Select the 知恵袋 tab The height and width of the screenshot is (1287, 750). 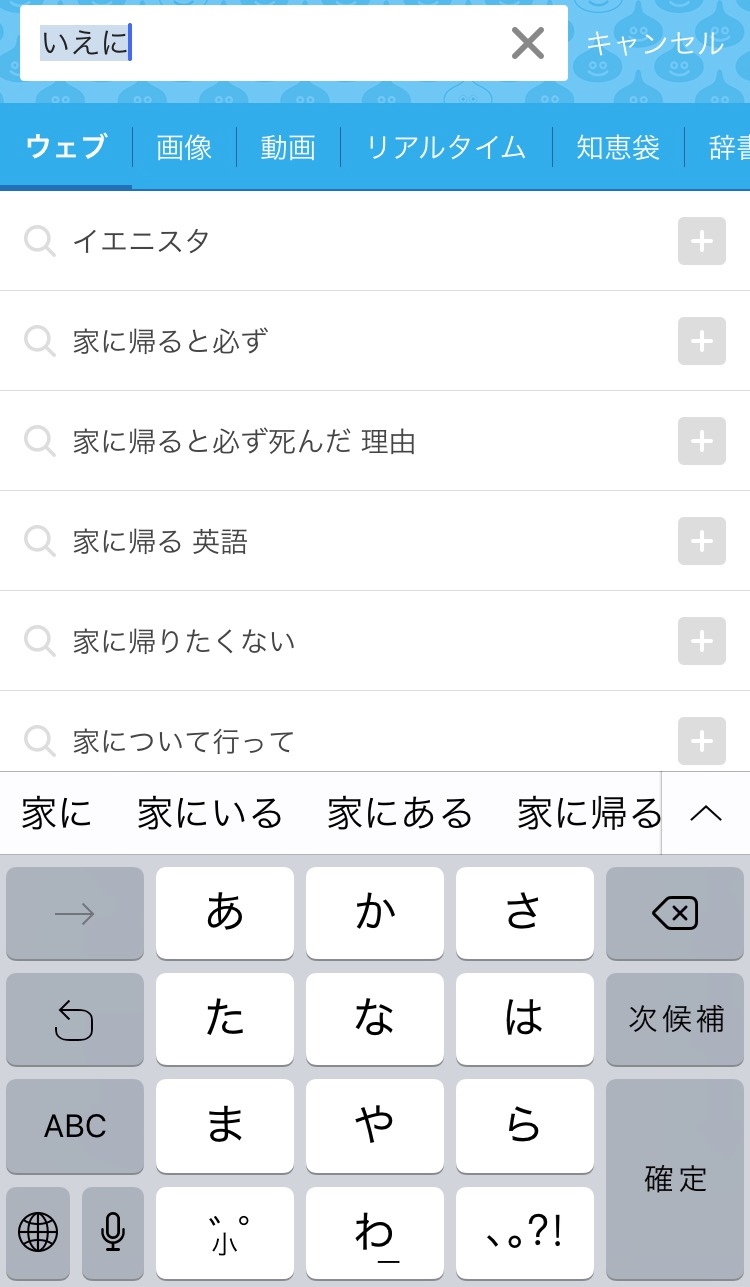pos(618,148)
